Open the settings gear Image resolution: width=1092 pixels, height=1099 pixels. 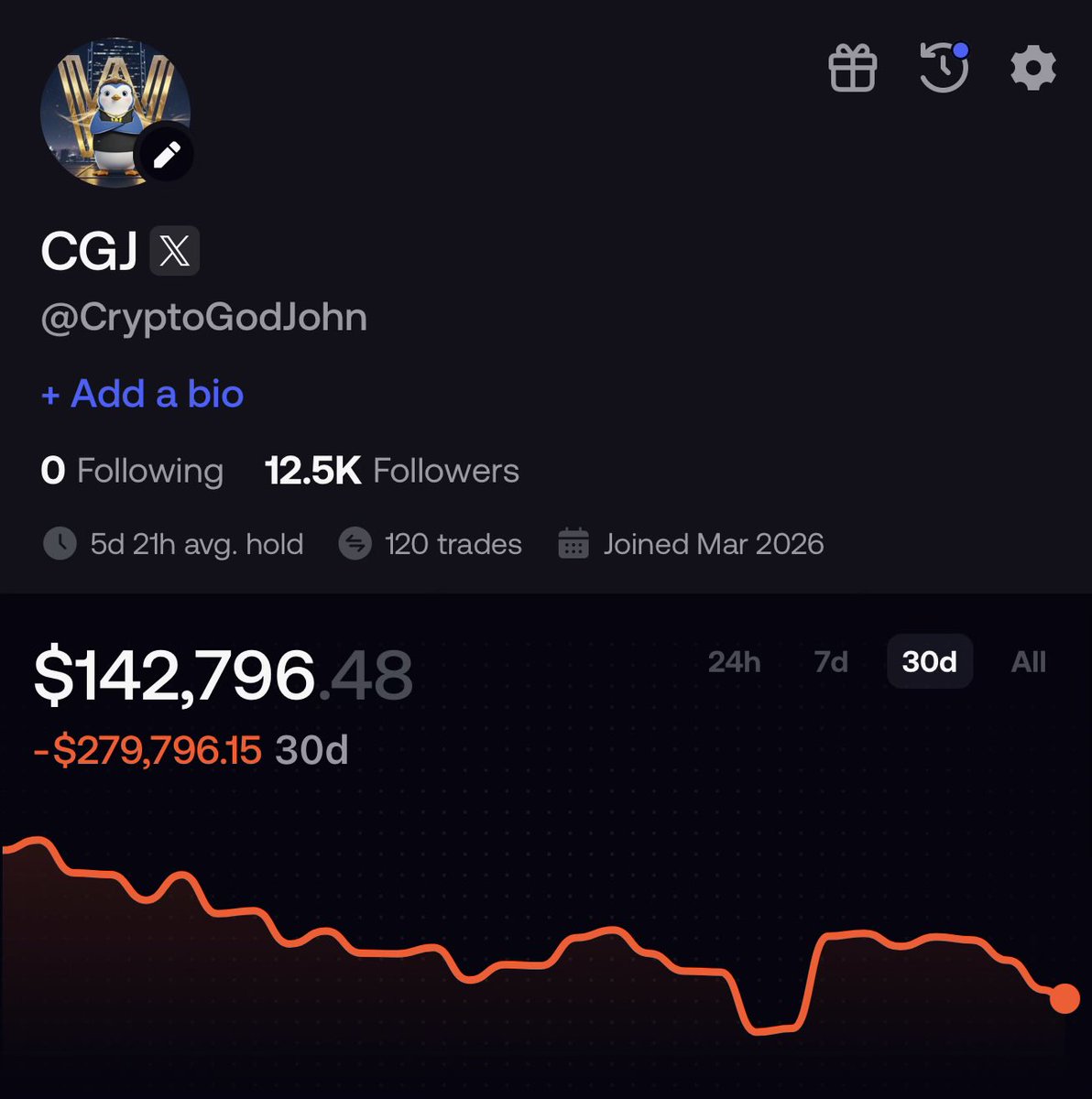pyautogui.click(x=1033, y=69)
